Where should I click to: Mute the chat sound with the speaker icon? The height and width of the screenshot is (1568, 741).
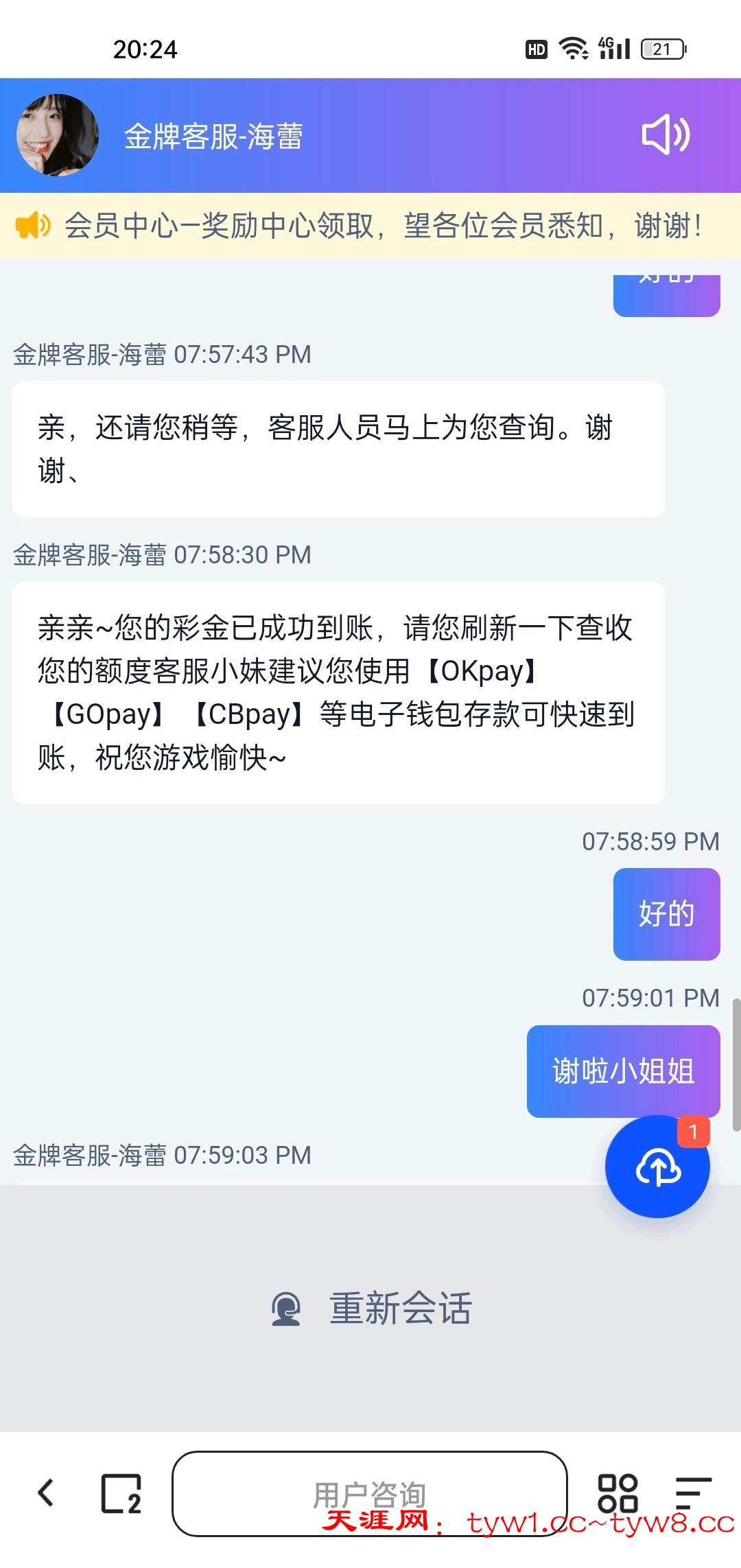[x=665, y=134]
